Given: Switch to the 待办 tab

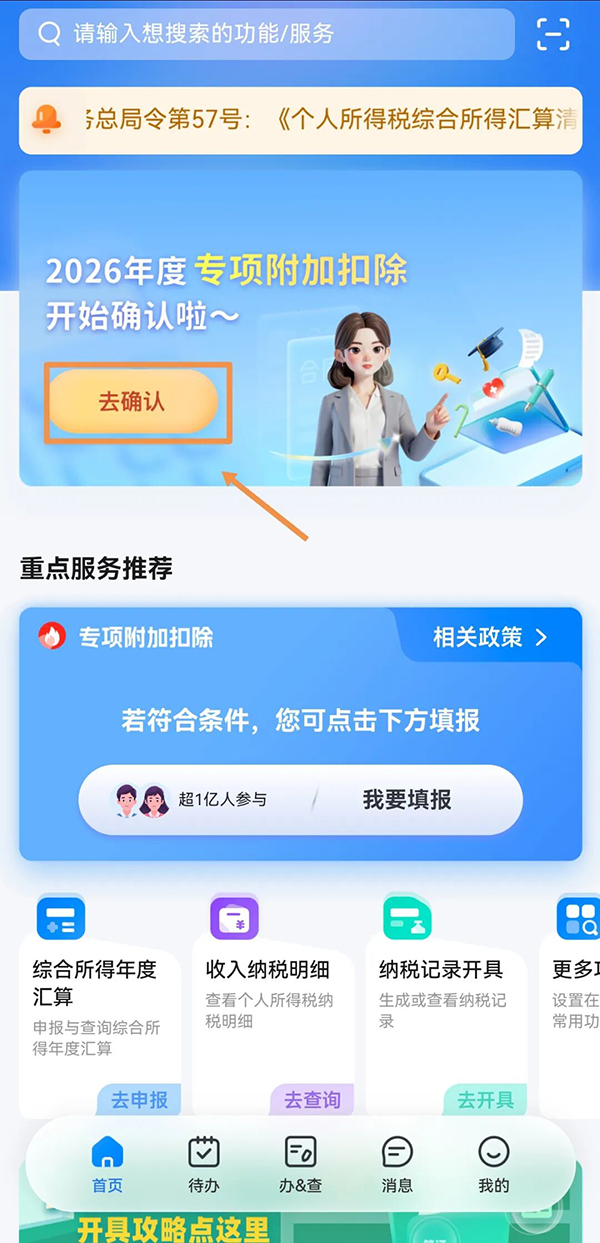Looking at the screenshot, I should [x=204, y=1165].
